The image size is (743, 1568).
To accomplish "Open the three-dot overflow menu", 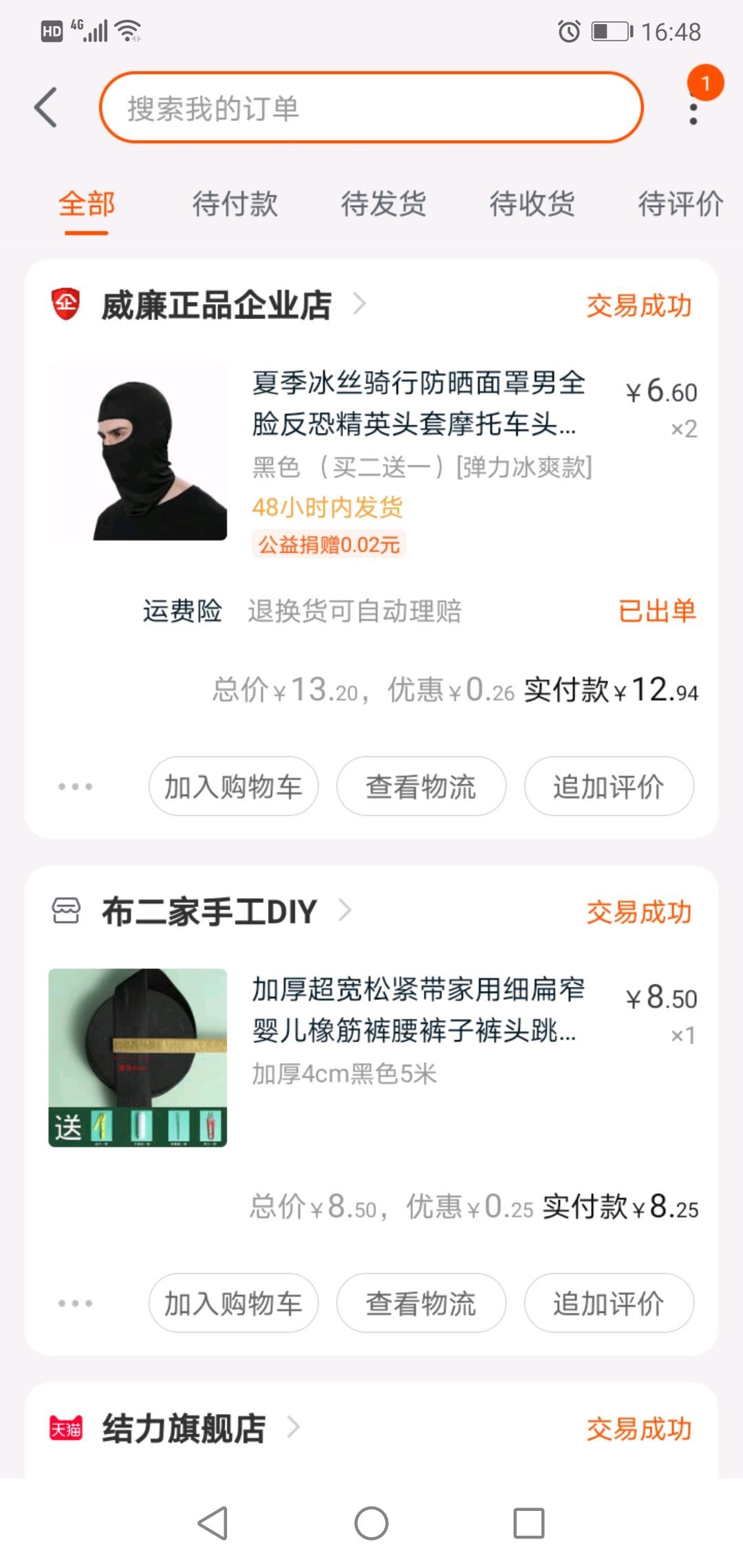I will (x=693, y=113).
